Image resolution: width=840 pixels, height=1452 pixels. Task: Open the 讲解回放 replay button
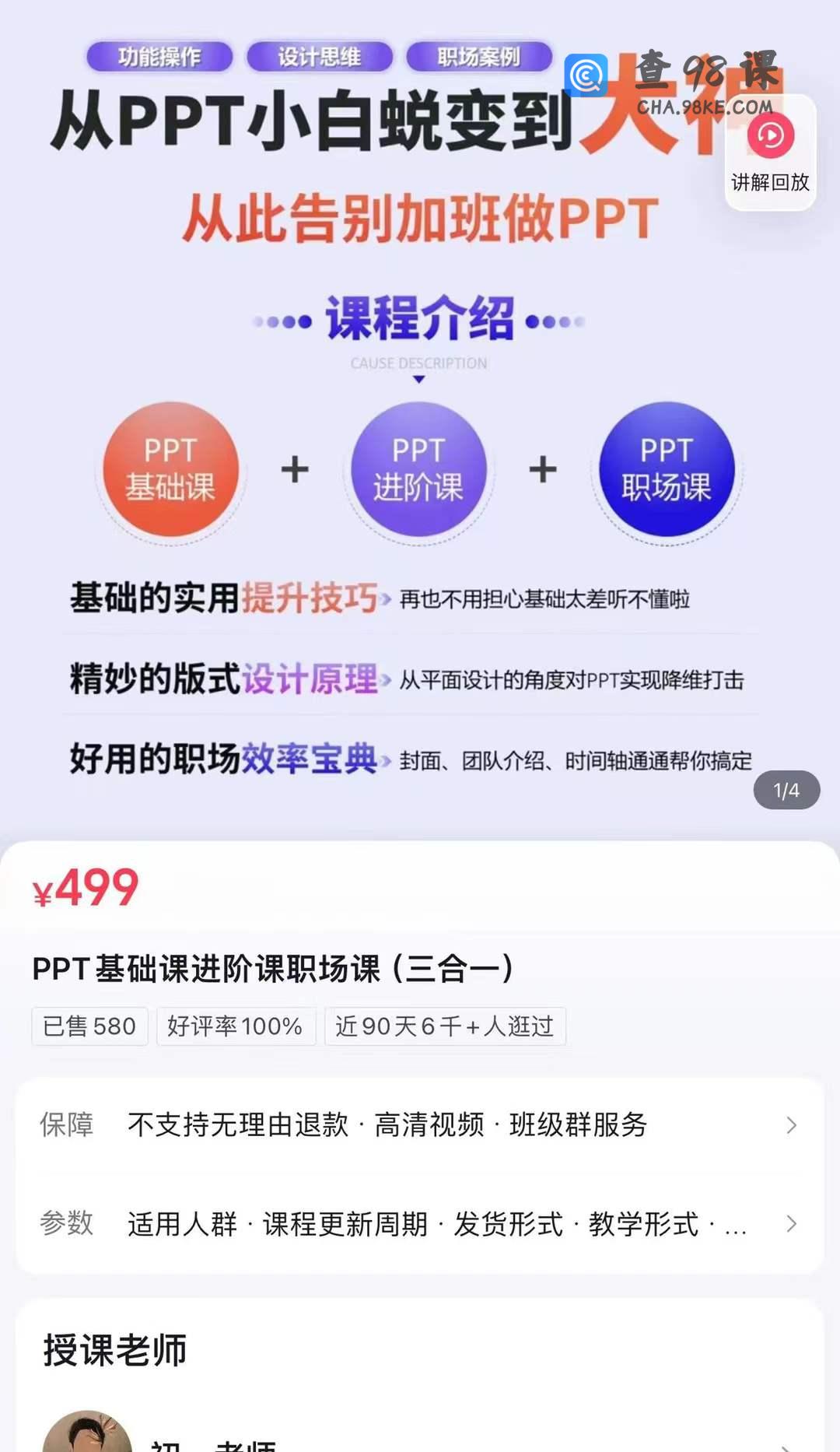point(770,153)
